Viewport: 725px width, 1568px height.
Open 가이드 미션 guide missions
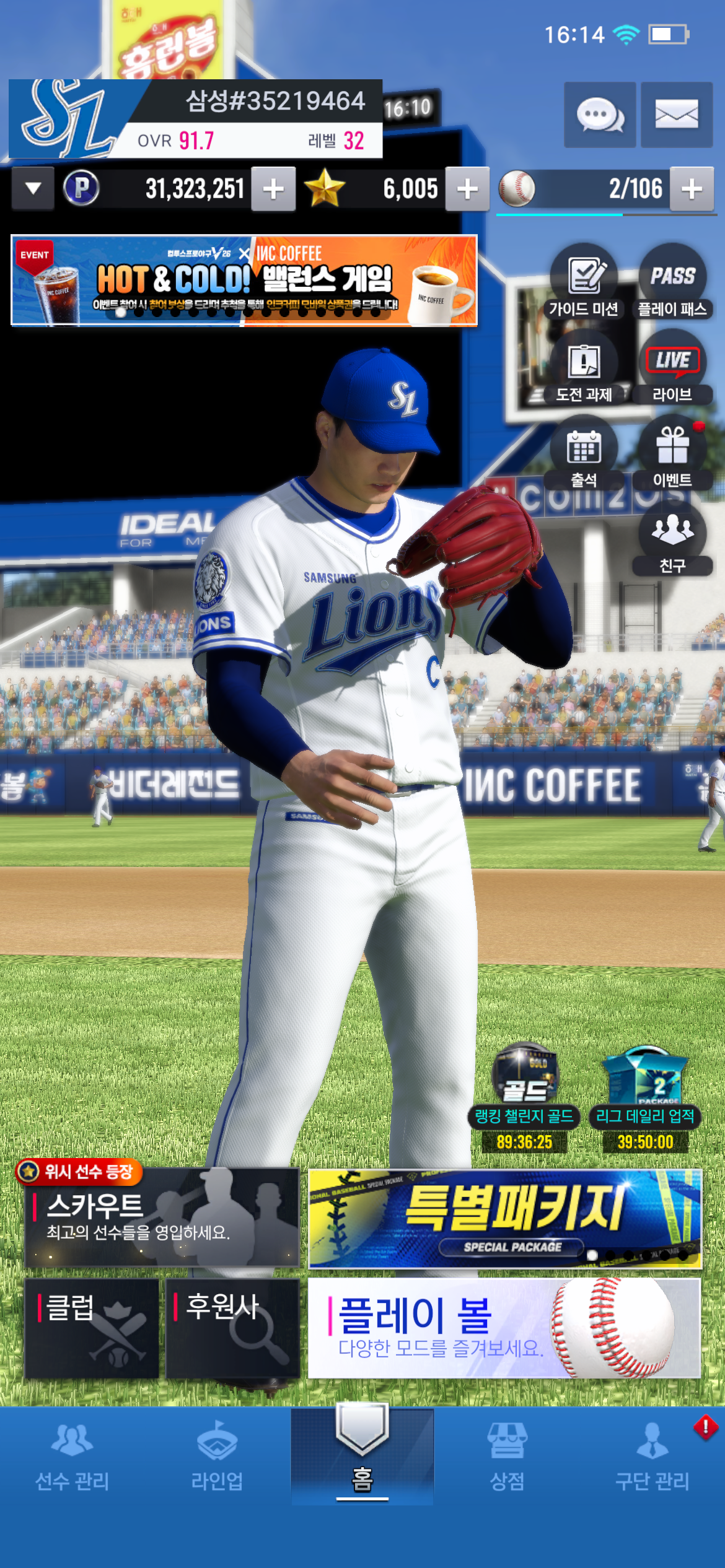tap(584, 281)
